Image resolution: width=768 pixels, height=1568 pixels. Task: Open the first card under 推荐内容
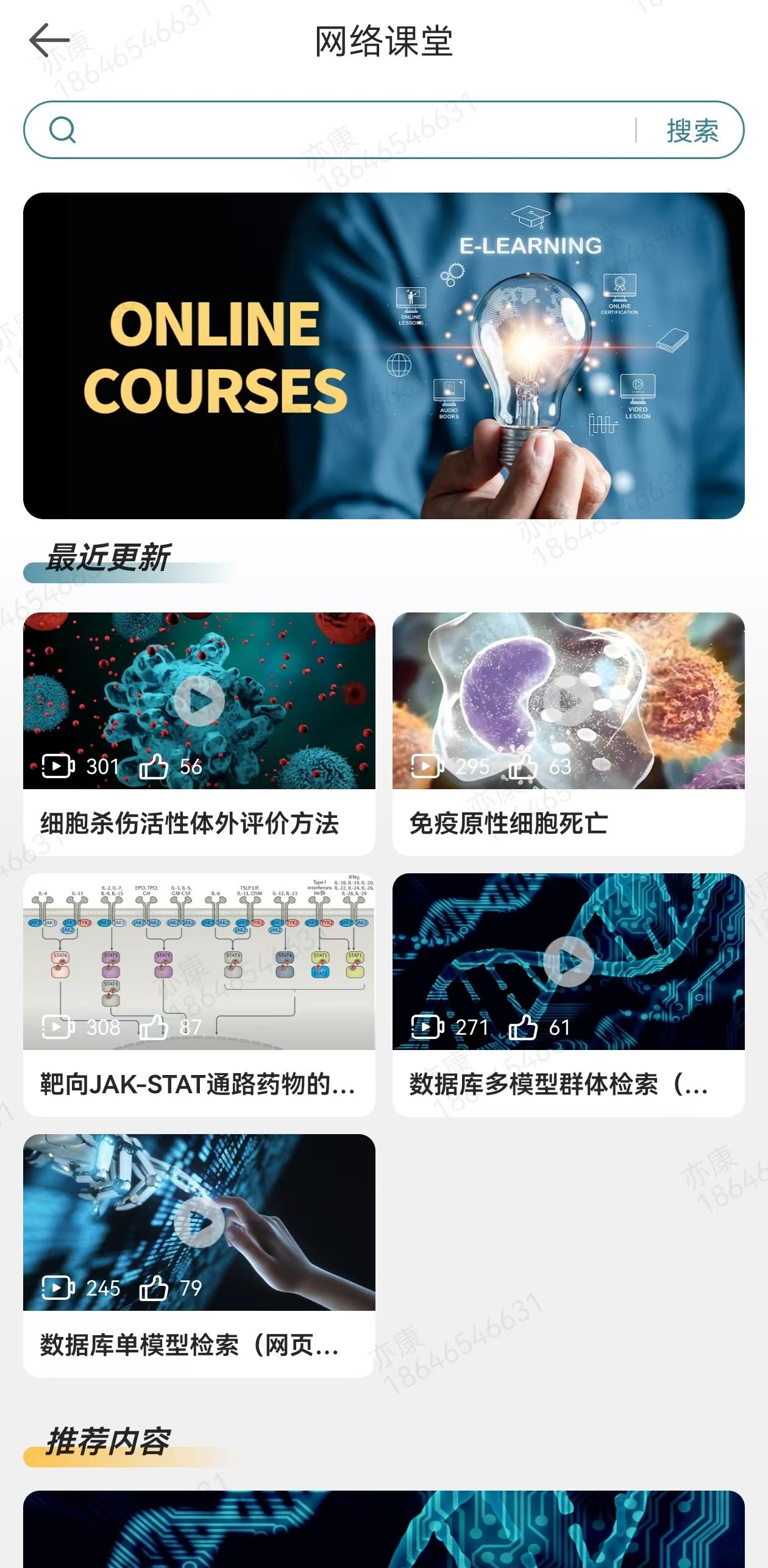[384, 1529]
